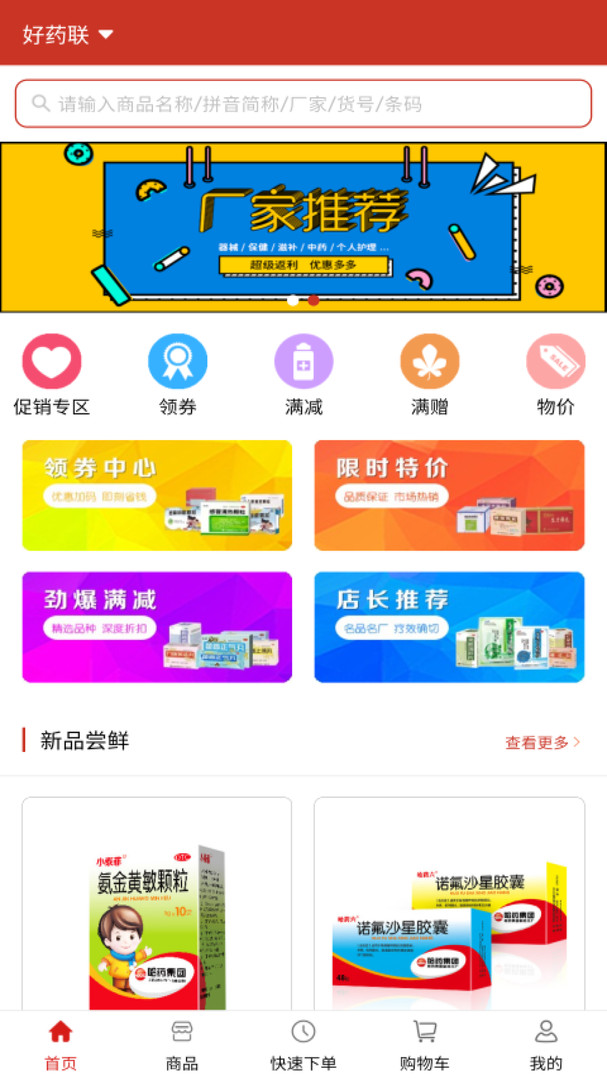This screenshot has height=1080, width=607.
Task: Switch to the 首页 tab
Action: point(61,1044)
